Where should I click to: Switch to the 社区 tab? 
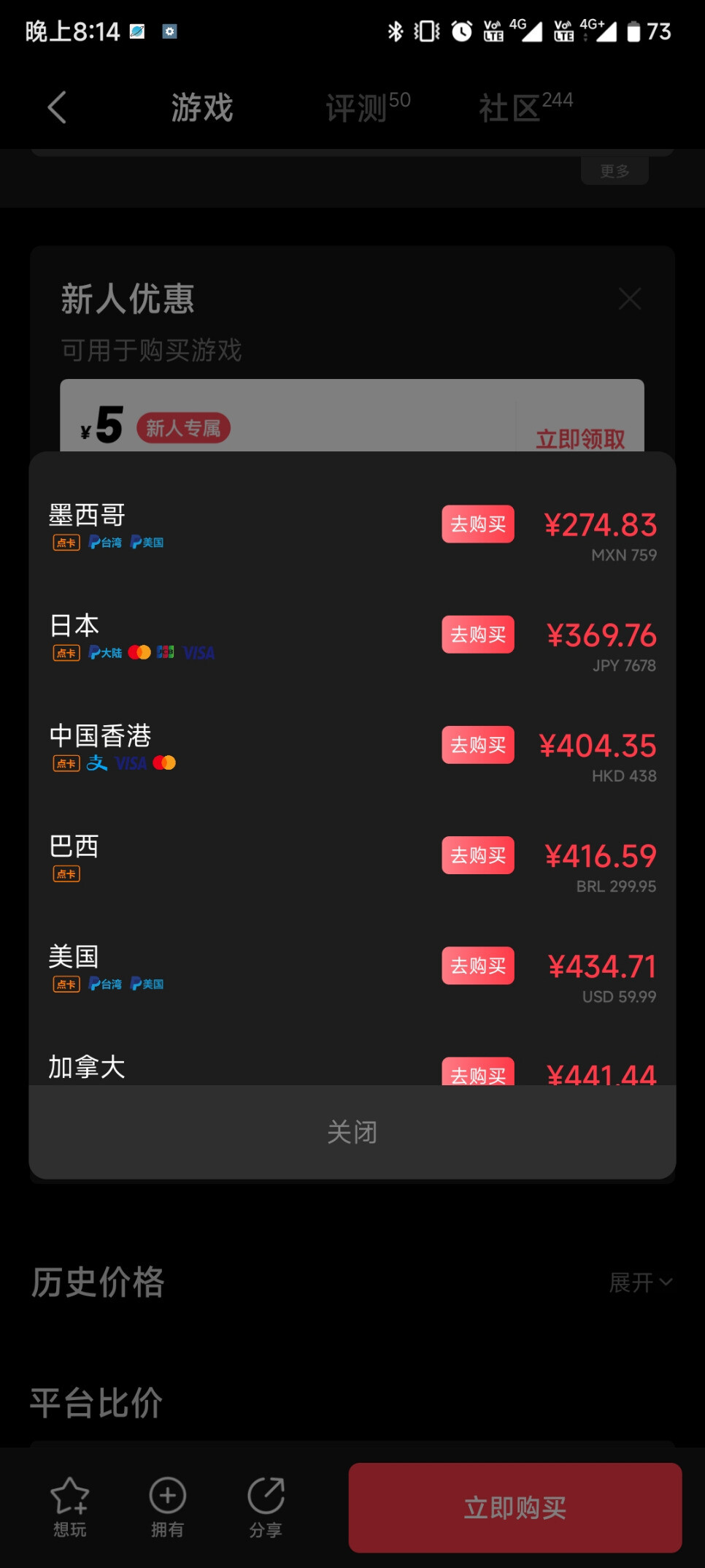(x=525, y=108)
